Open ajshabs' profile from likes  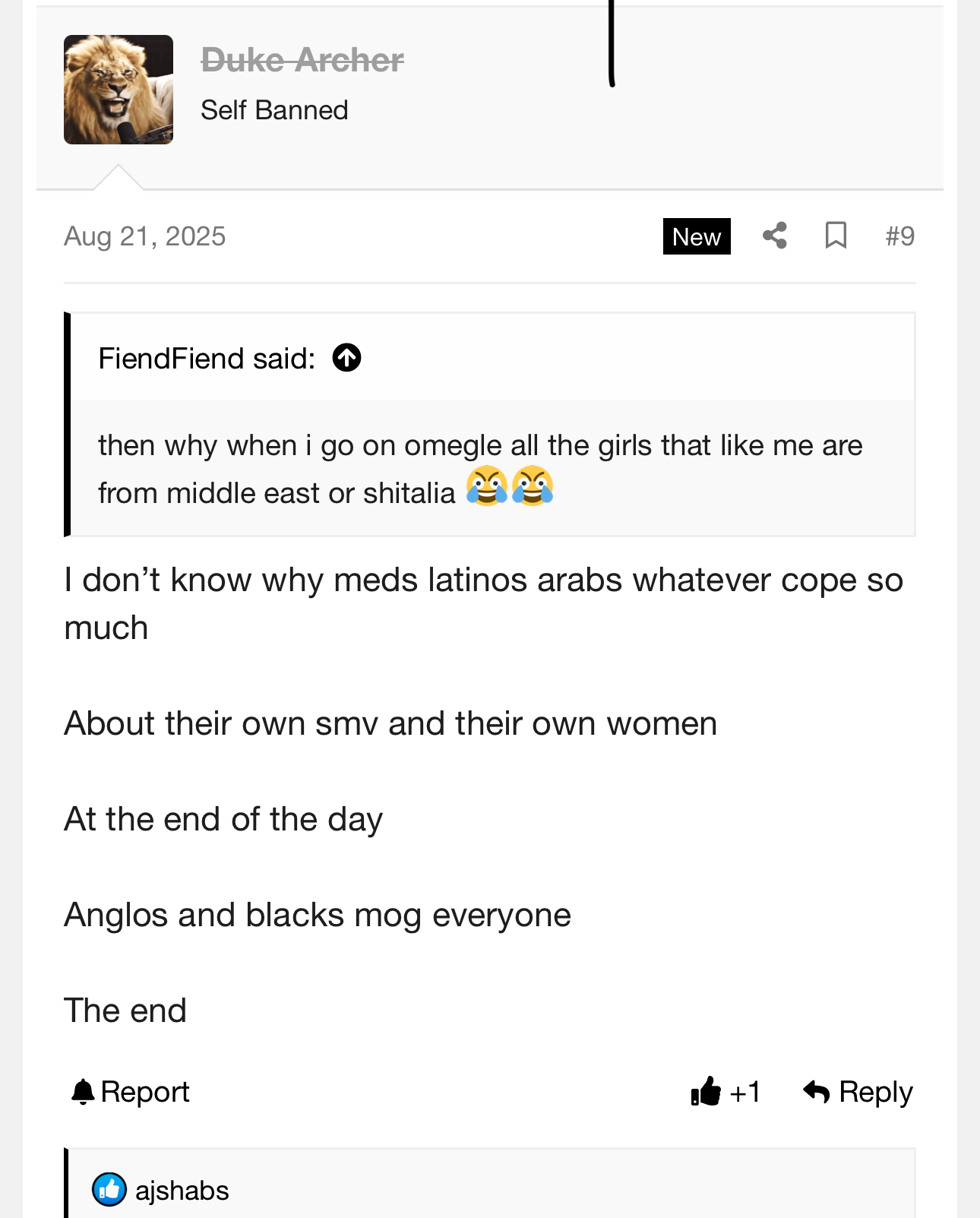[182, 1190]
